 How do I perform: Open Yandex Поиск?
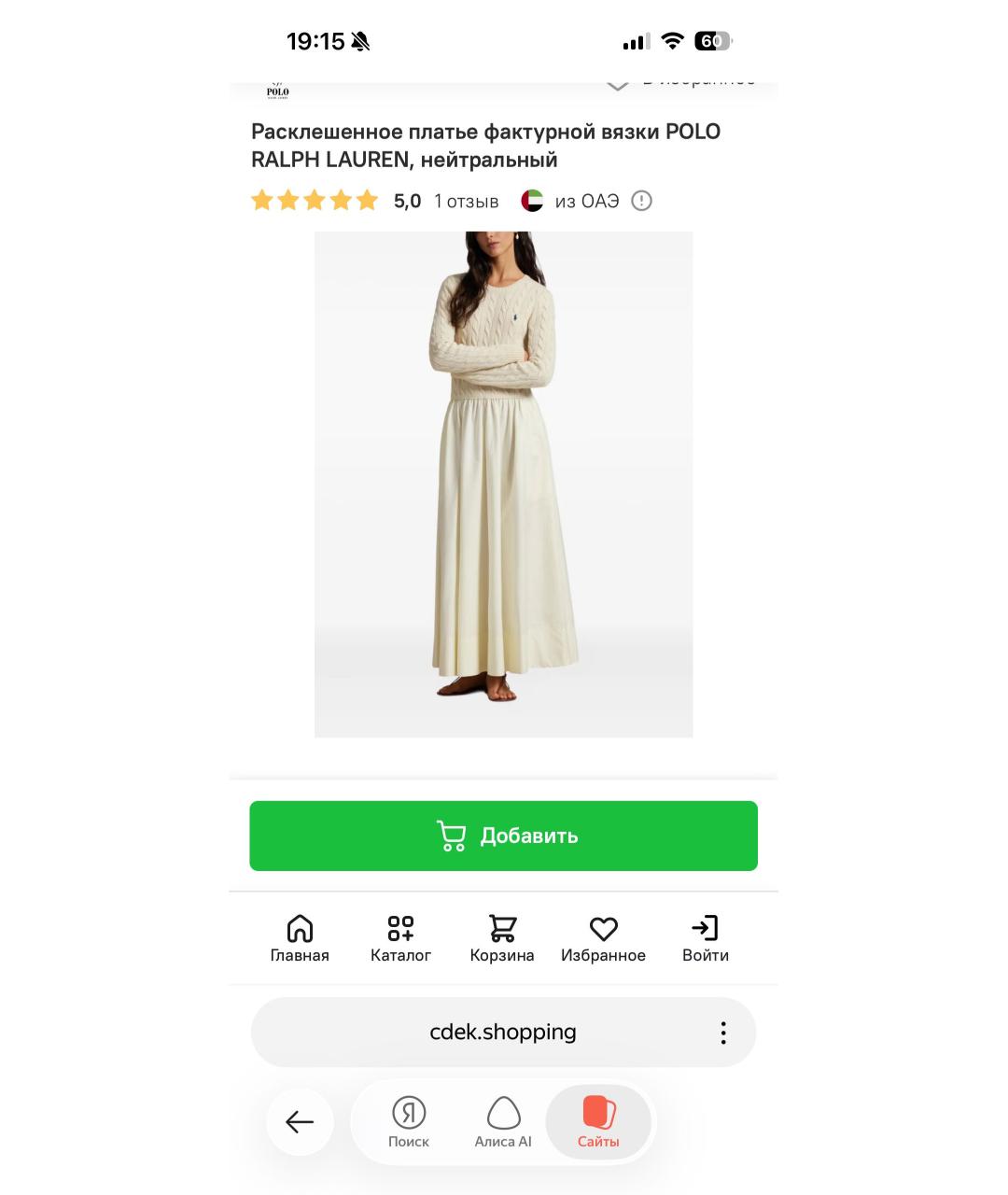pyautogui.click(x=409, y=1121)
